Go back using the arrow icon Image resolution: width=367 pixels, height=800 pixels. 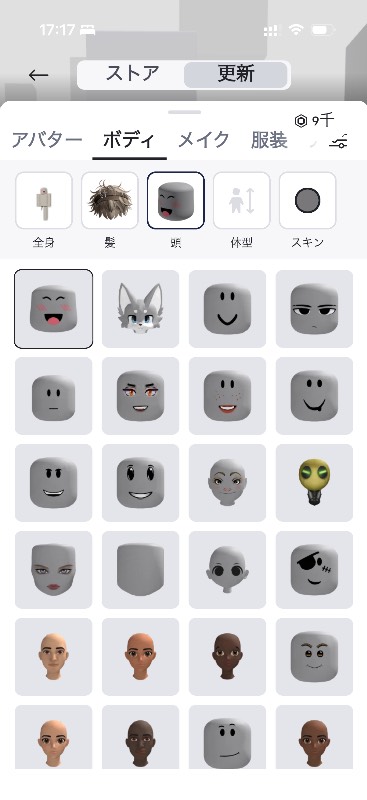coord(38,76)
